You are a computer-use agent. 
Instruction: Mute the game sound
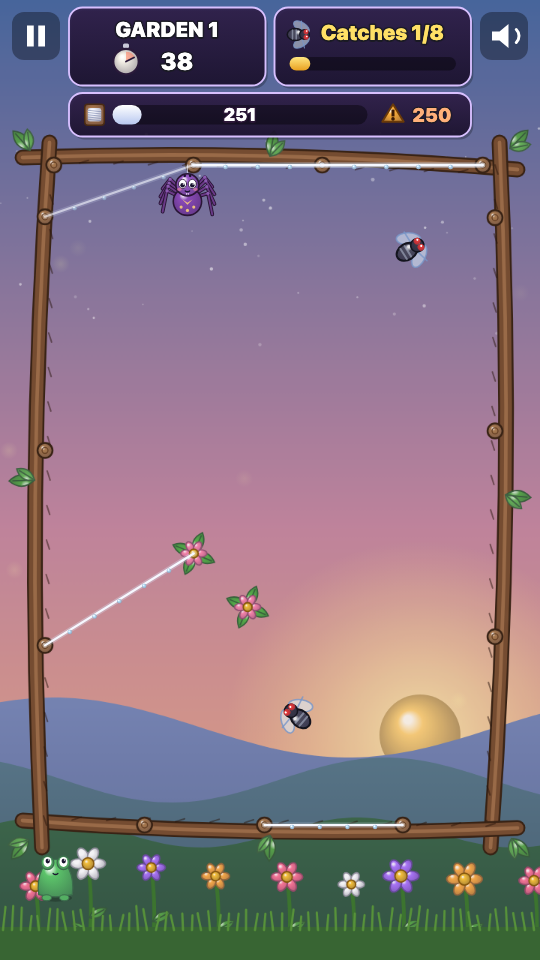click(x=504, y=36)
